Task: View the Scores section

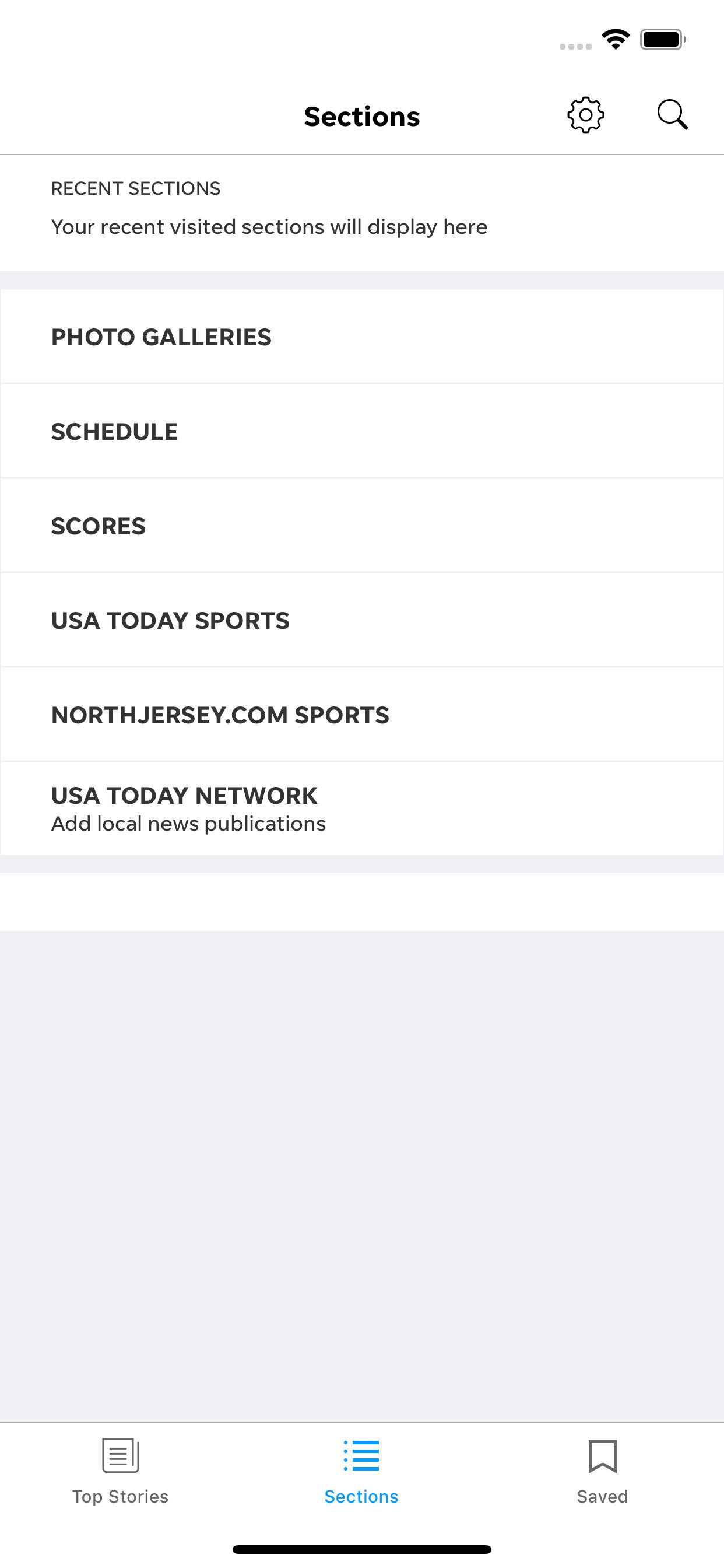Action: coord(362,526)
